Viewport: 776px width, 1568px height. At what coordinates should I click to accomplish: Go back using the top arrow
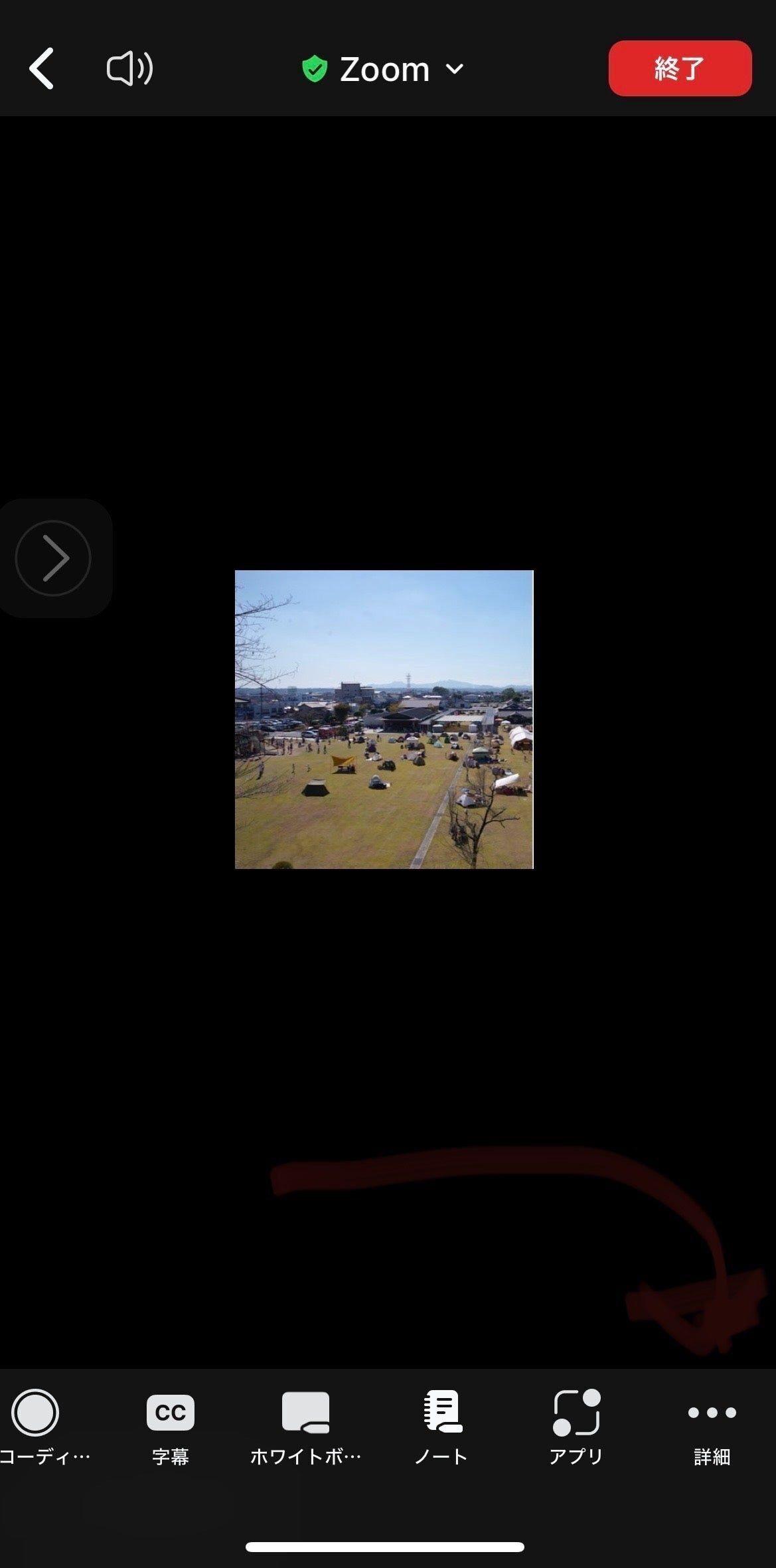click(41, 68)
